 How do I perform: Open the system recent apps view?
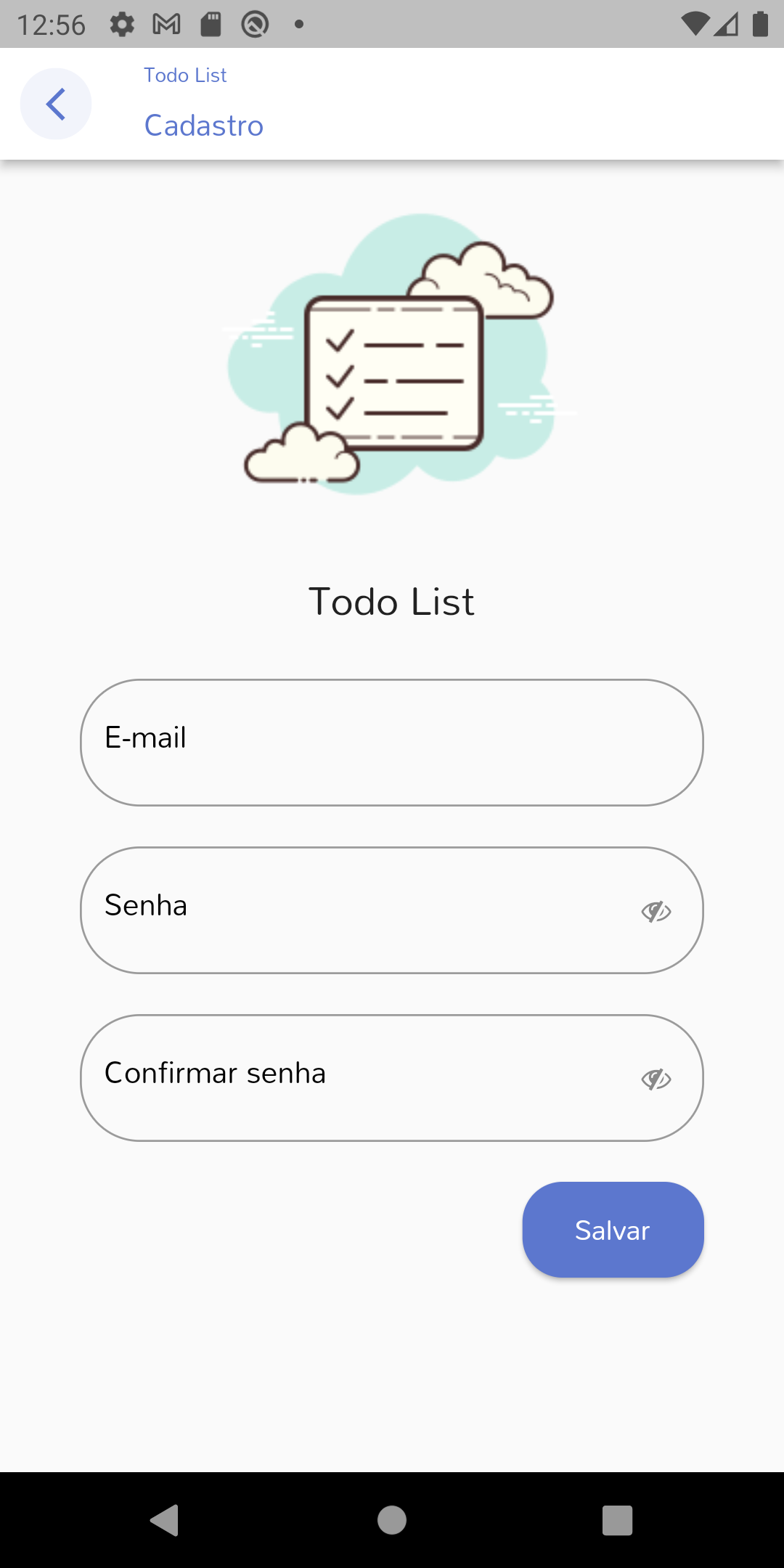(618, 1520)
